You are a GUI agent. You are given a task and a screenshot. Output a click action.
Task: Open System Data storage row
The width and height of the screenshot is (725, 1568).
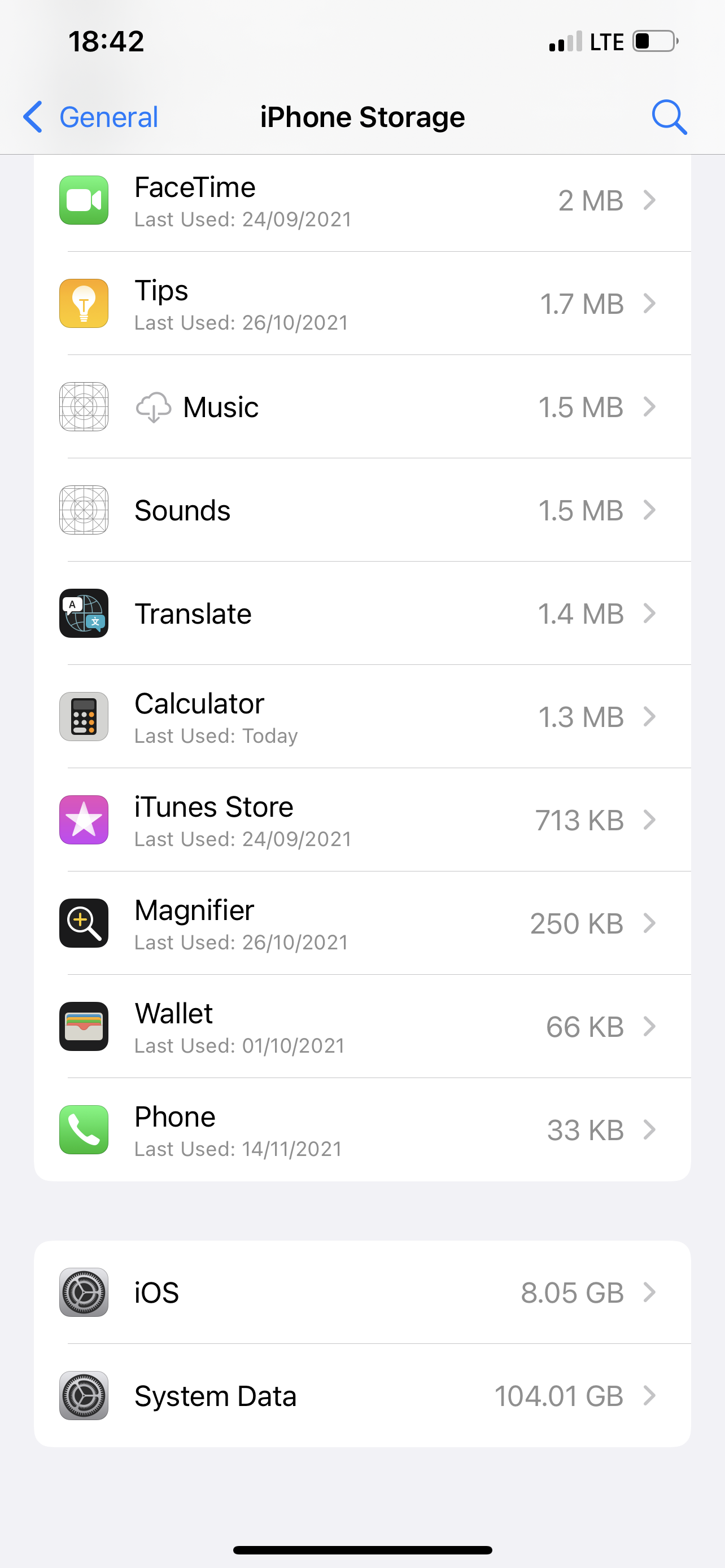[x=362, y=1396]
